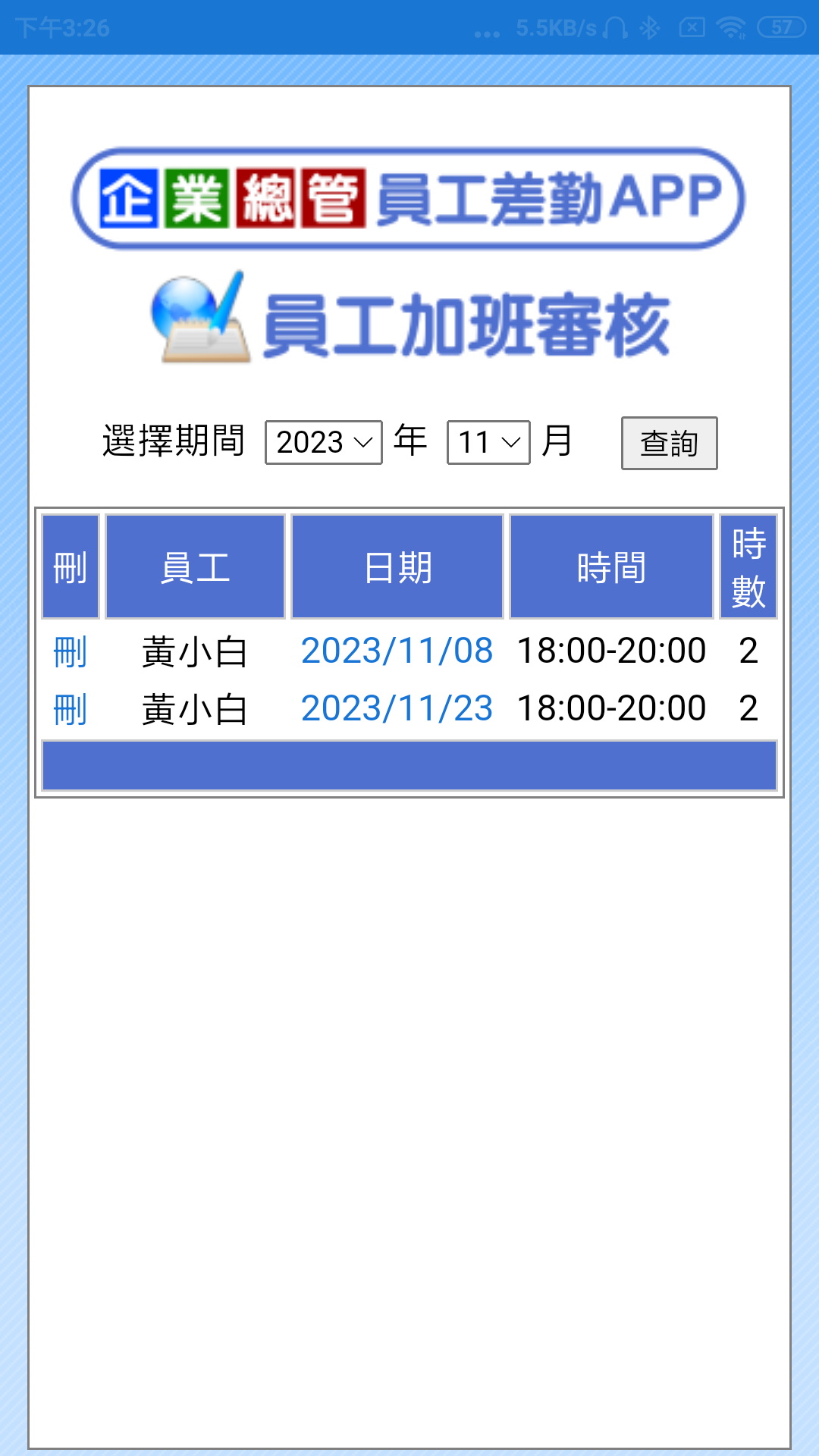Viewport: 819px width, 1456px height.
Task: Open the 2023/11/23 date link
Action: 397,708
